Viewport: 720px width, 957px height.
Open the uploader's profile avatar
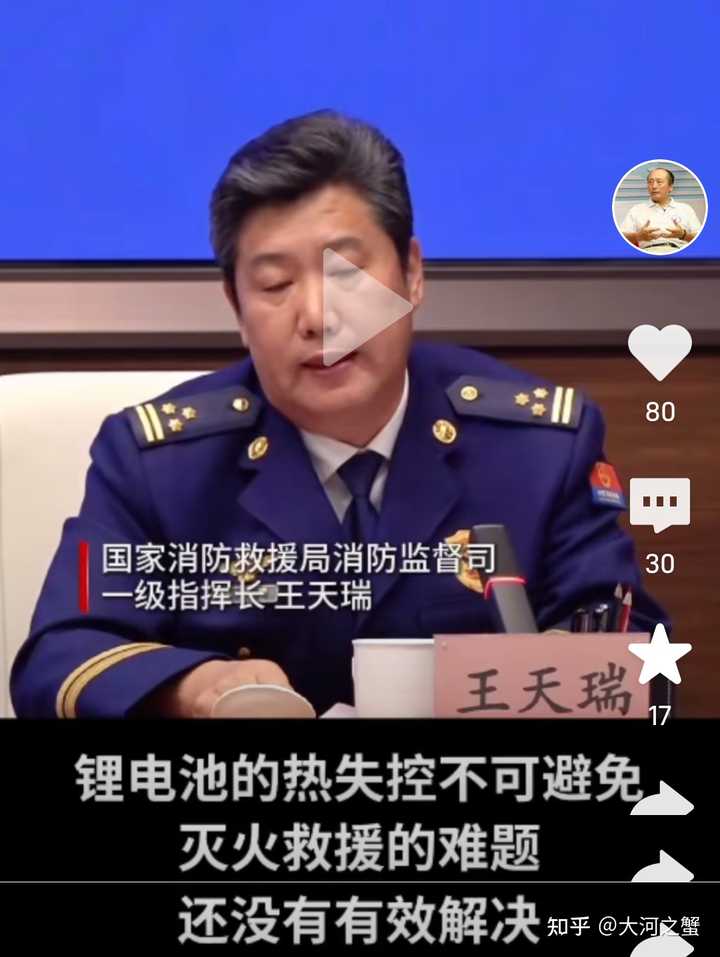[659, 207]
